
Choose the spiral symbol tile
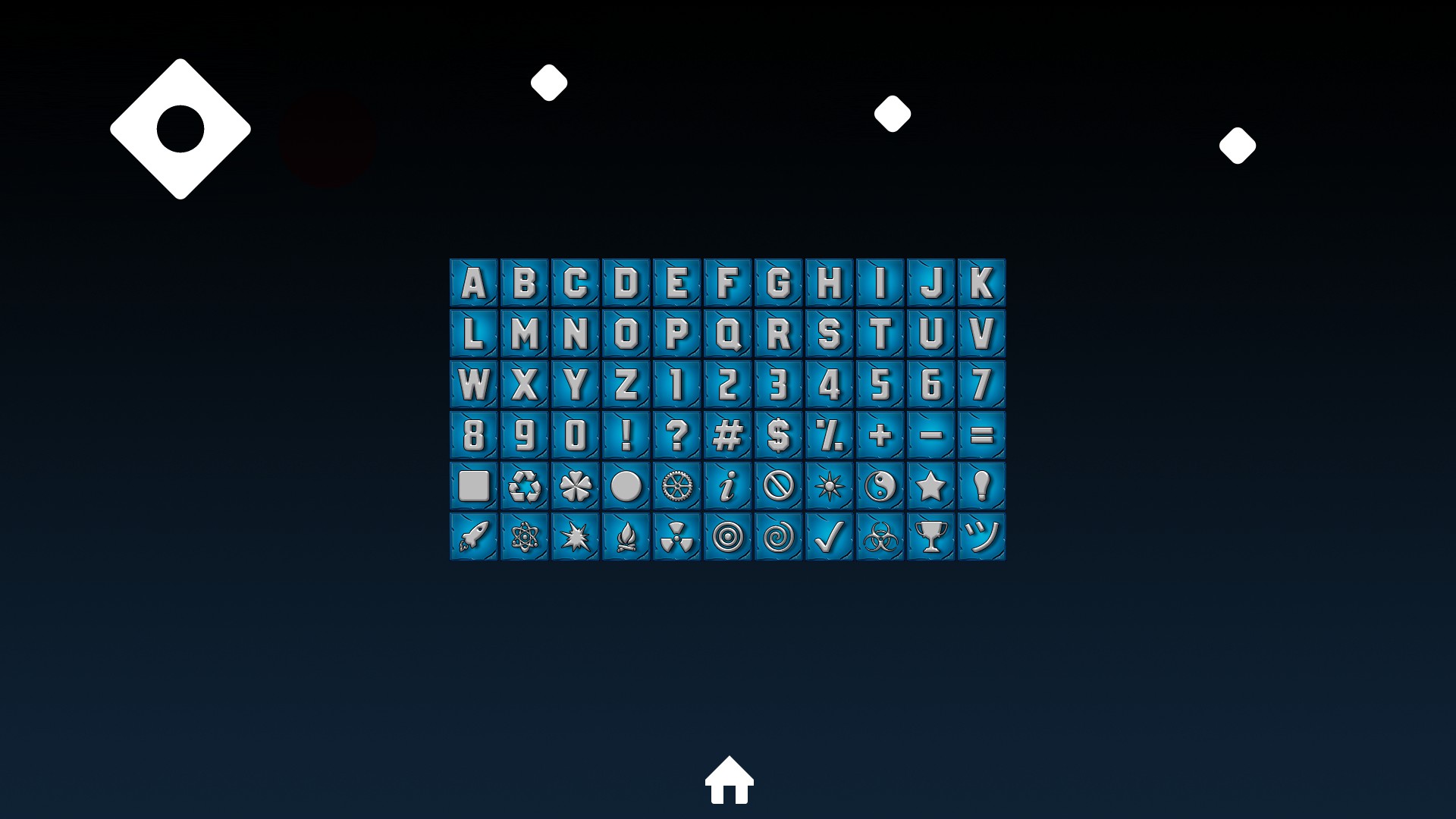tap(779, 537)
